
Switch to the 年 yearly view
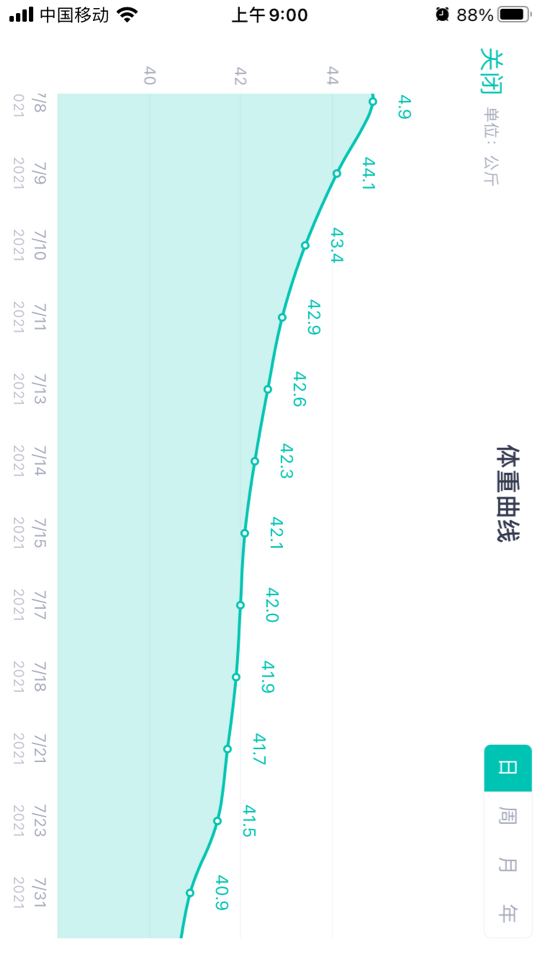508,913
